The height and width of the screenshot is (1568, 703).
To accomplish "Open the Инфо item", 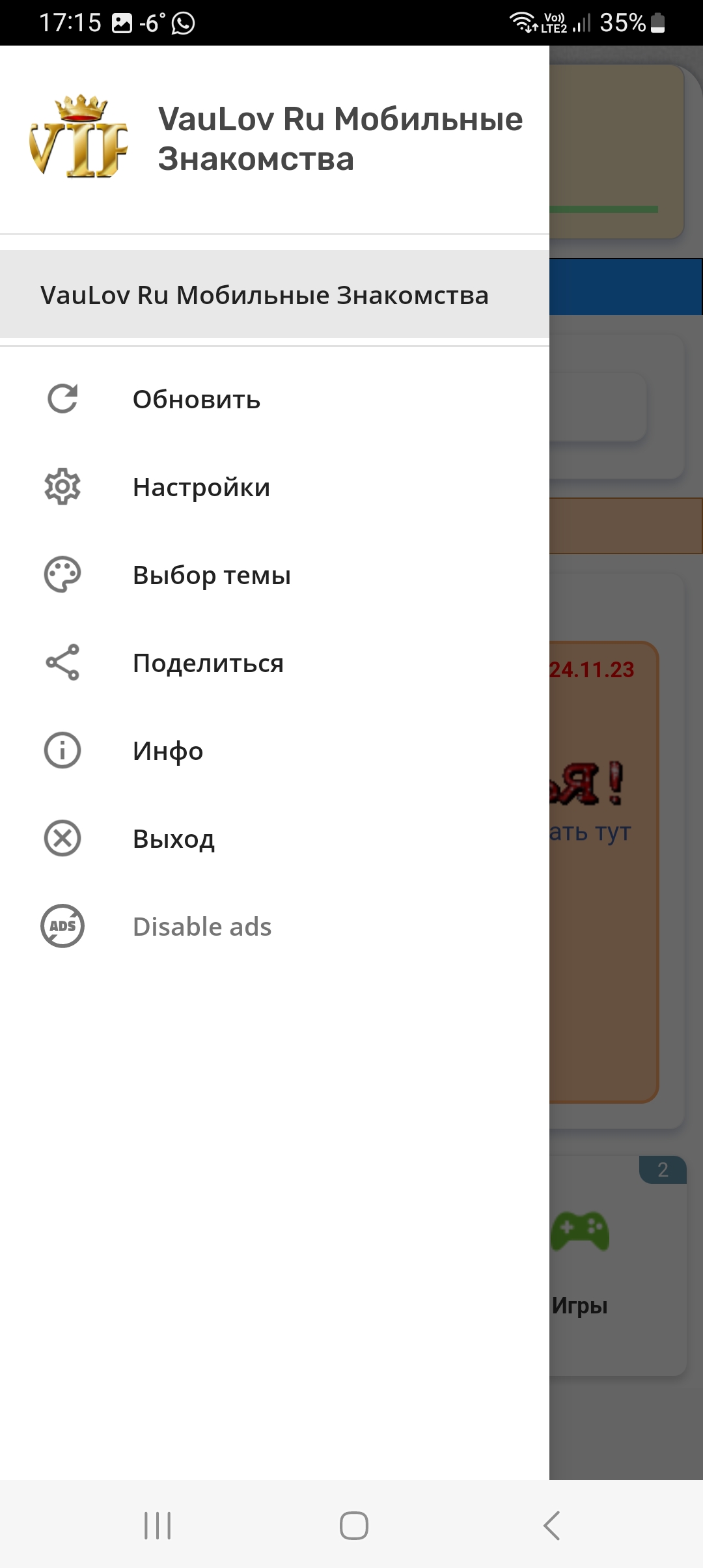I will [275, 751].
